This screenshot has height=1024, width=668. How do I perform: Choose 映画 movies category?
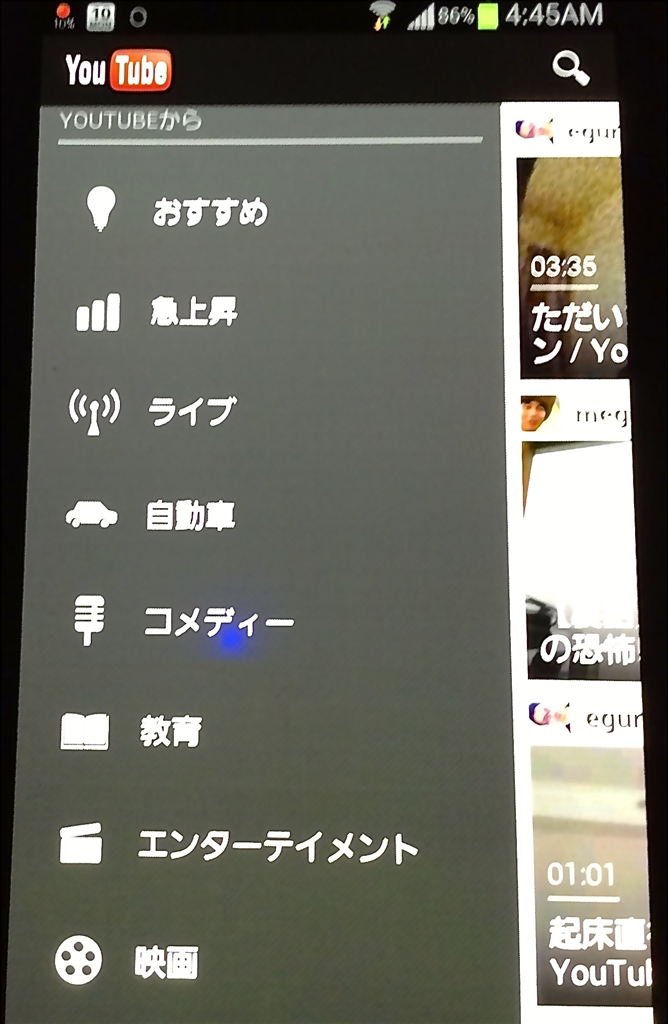coord(167,962)
